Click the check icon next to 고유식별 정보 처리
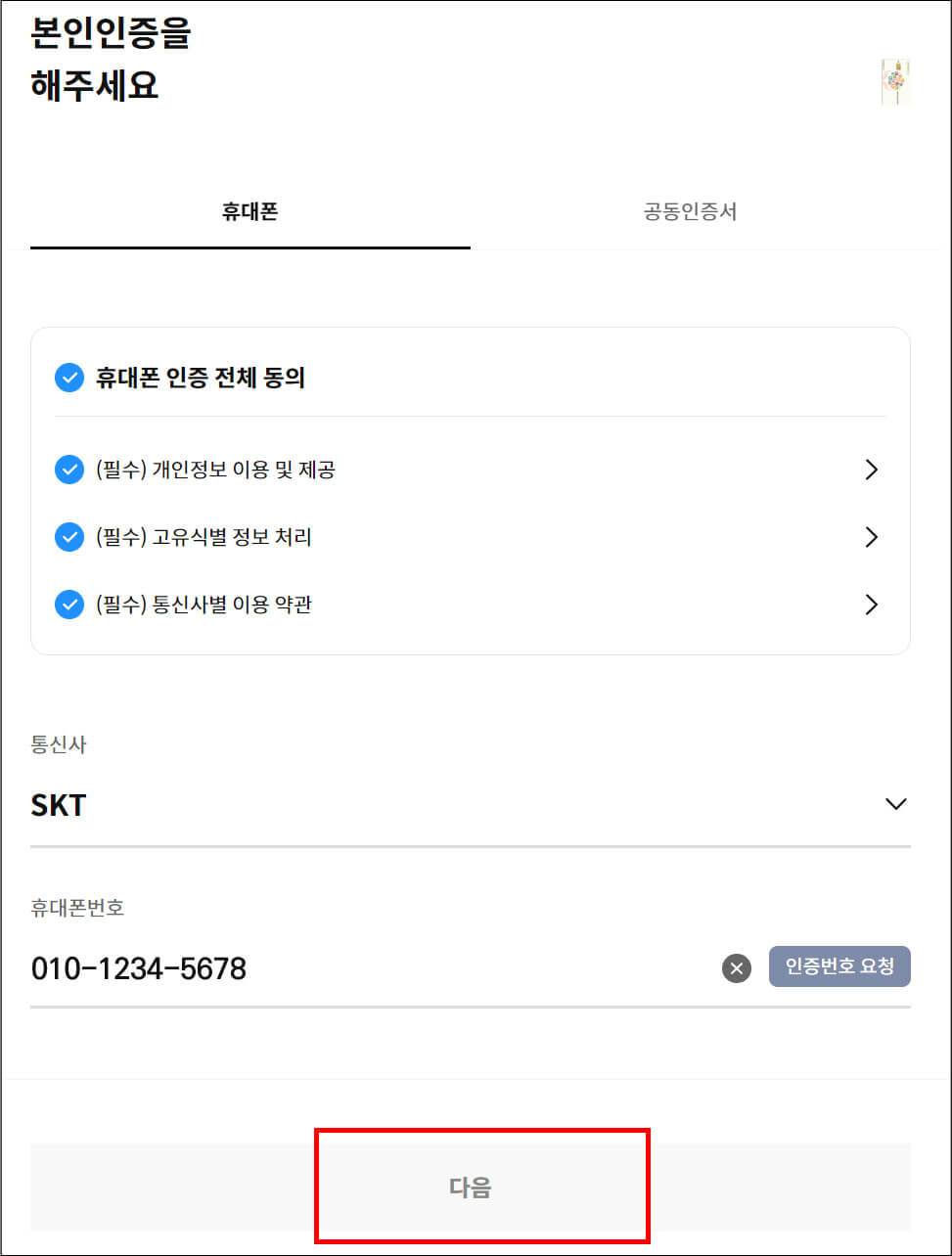 (68, 537)
